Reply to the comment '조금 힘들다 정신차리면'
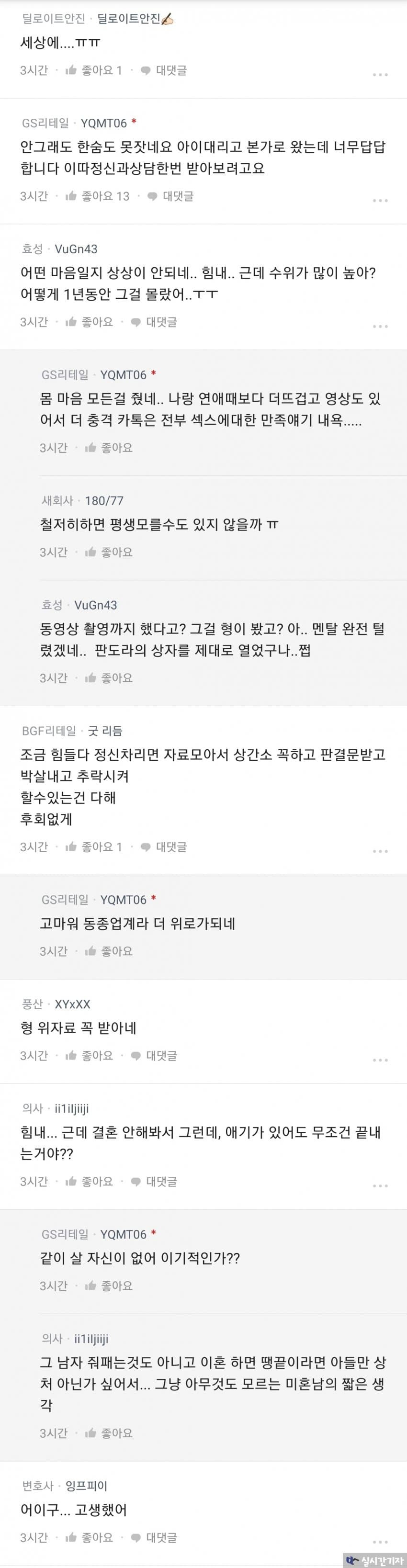This screenshot has width=407, height=1568. (164, 846)
